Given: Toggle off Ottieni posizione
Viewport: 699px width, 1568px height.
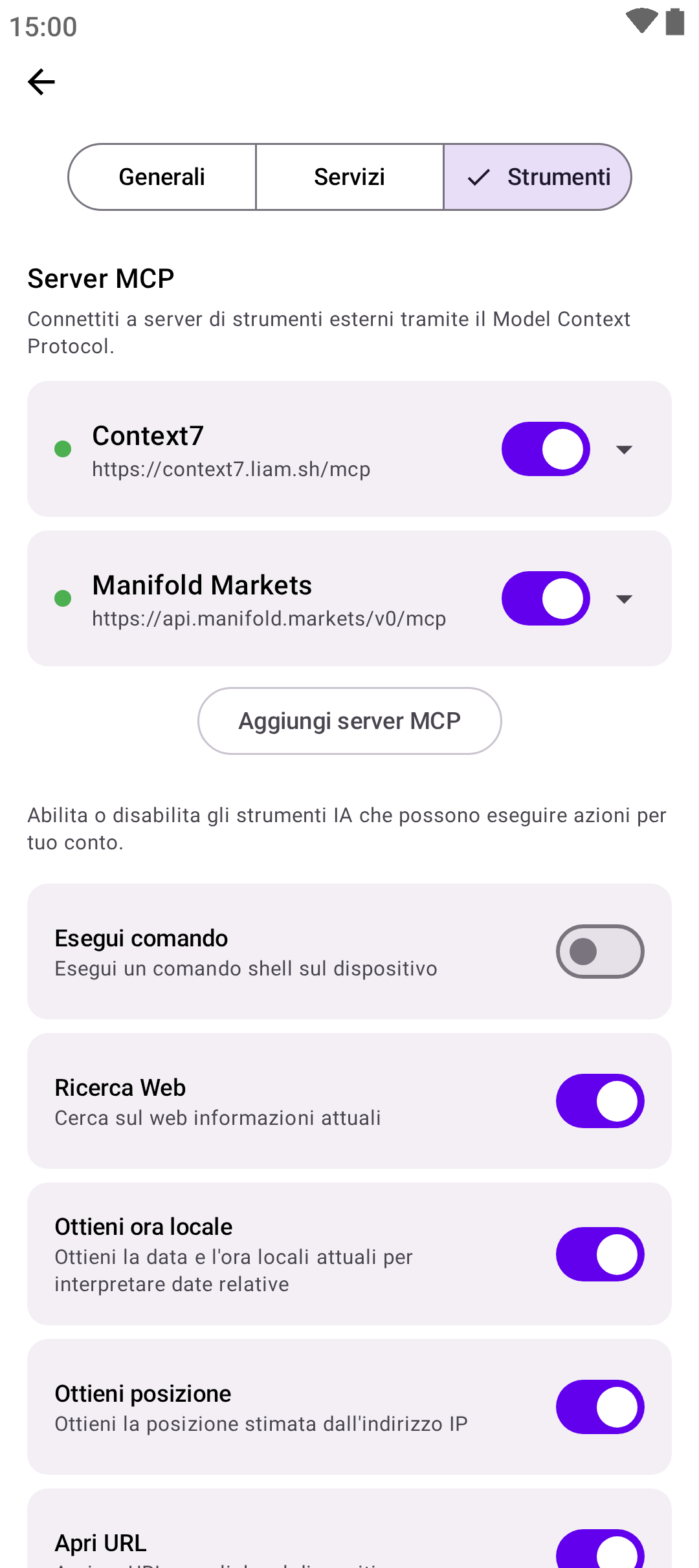Looking at the screenshot, I should click(x=600, y=1407).
